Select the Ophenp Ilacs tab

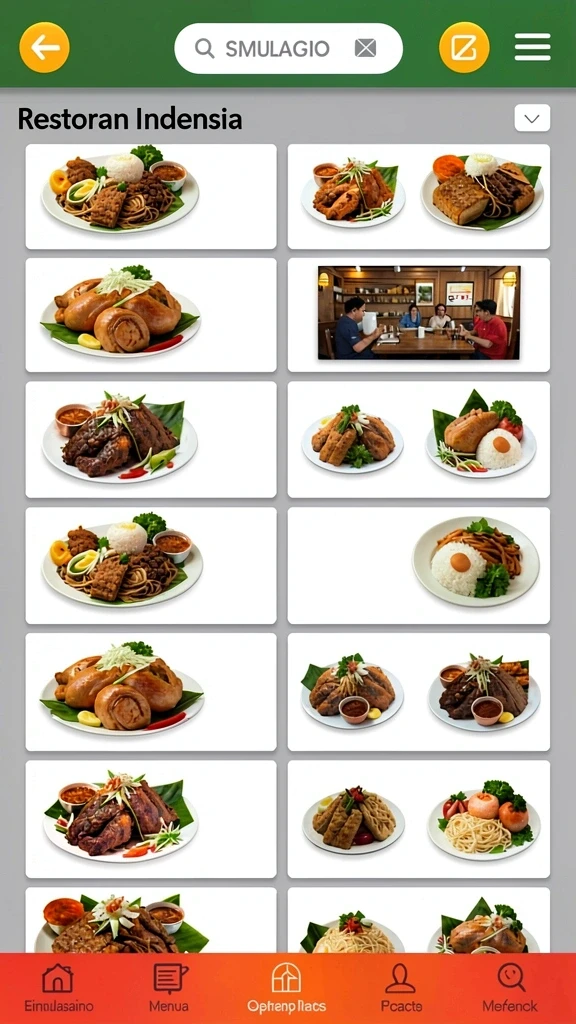pos(286,987)
